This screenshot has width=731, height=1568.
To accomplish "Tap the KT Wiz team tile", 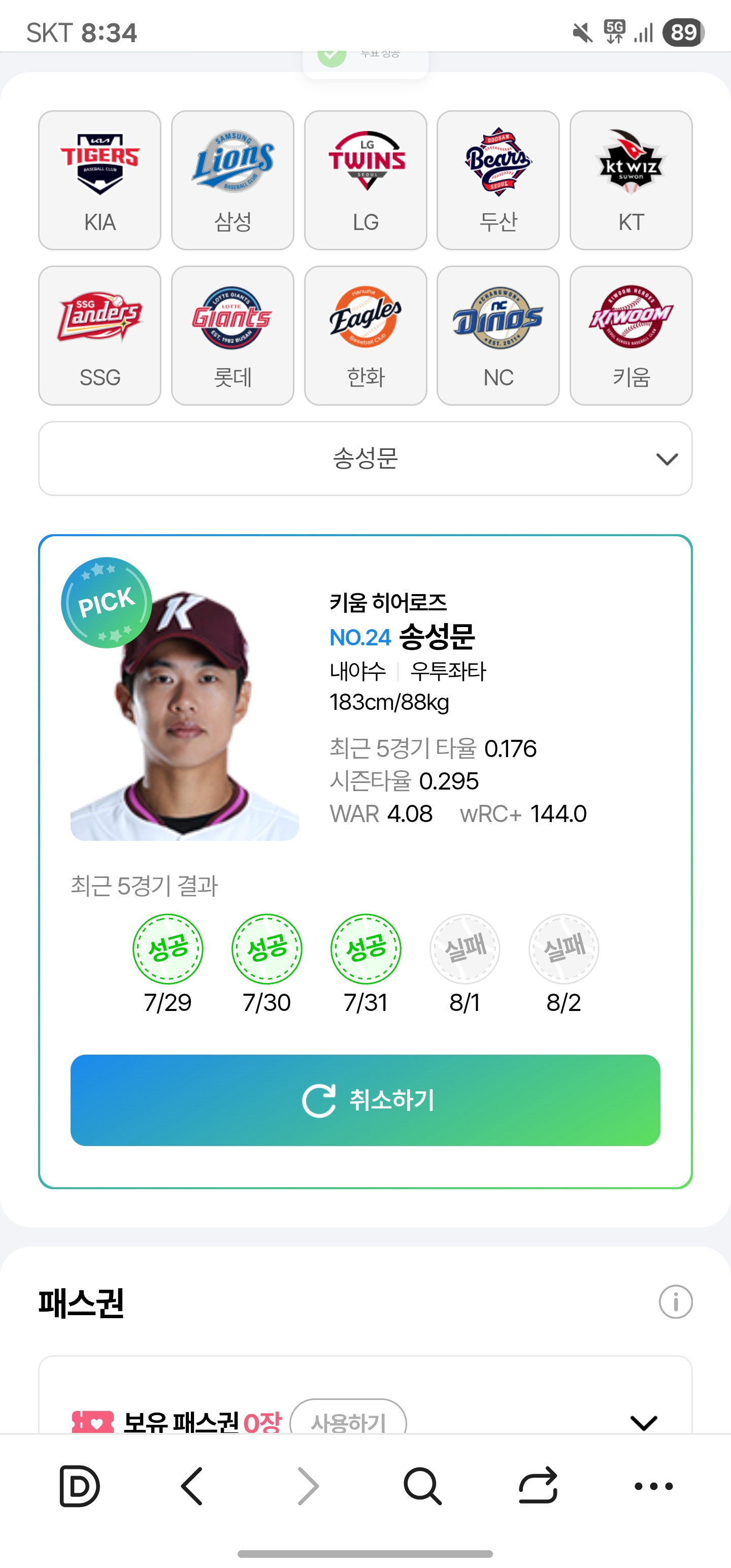I will (x=631, y=180).
